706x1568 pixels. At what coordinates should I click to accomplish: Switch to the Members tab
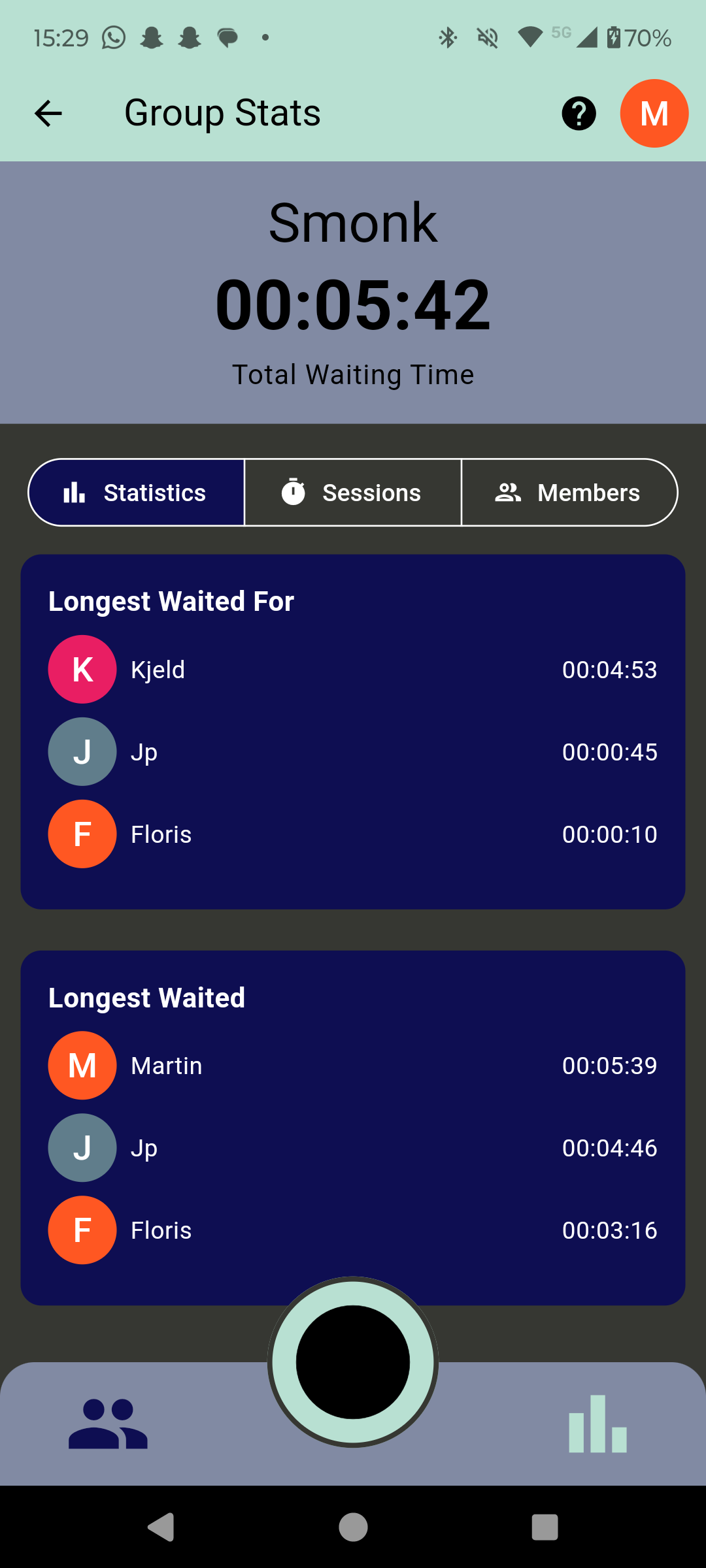569,492
